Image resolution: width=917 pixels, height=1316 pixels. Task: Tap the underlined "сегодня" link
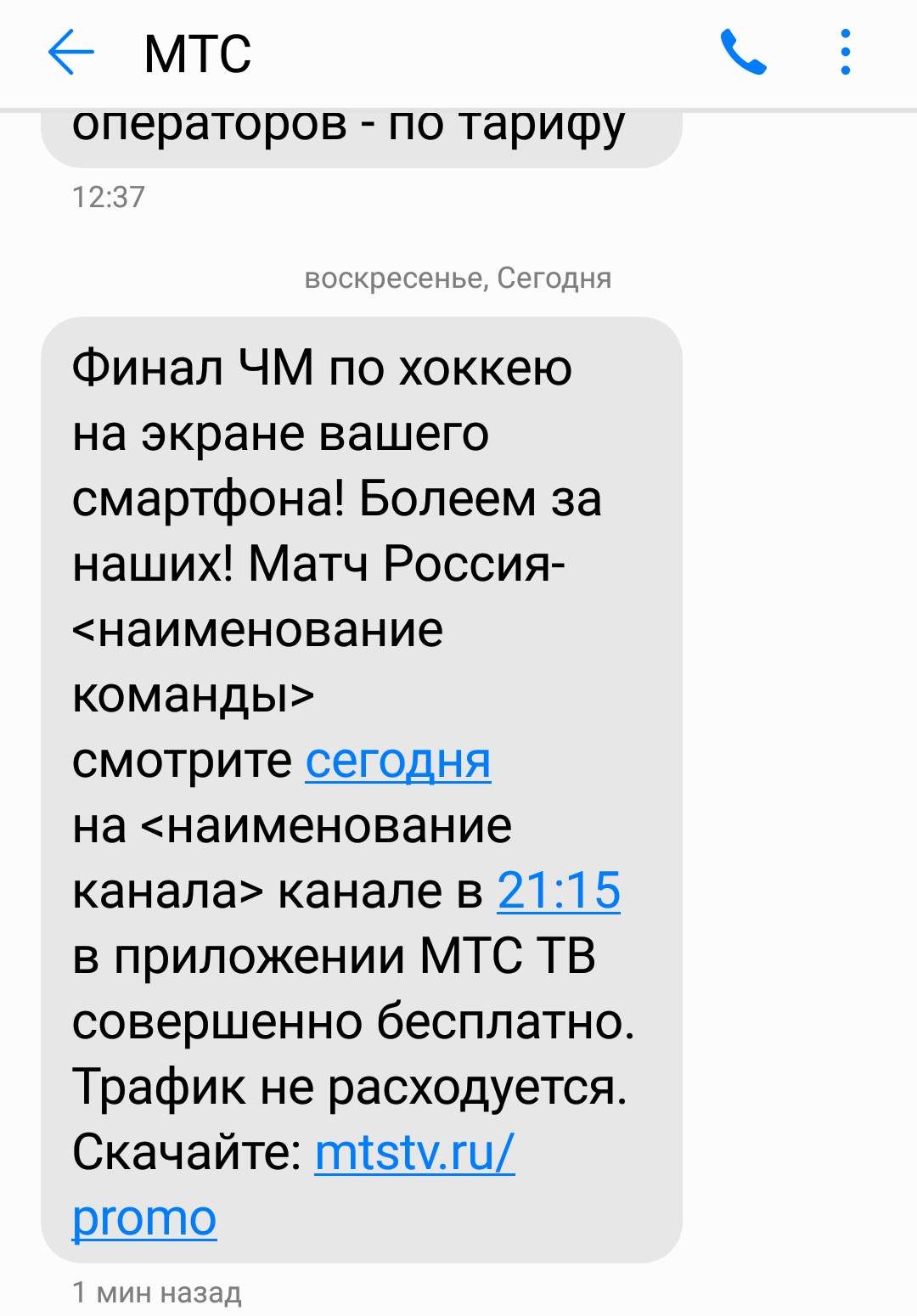[397, 761]
